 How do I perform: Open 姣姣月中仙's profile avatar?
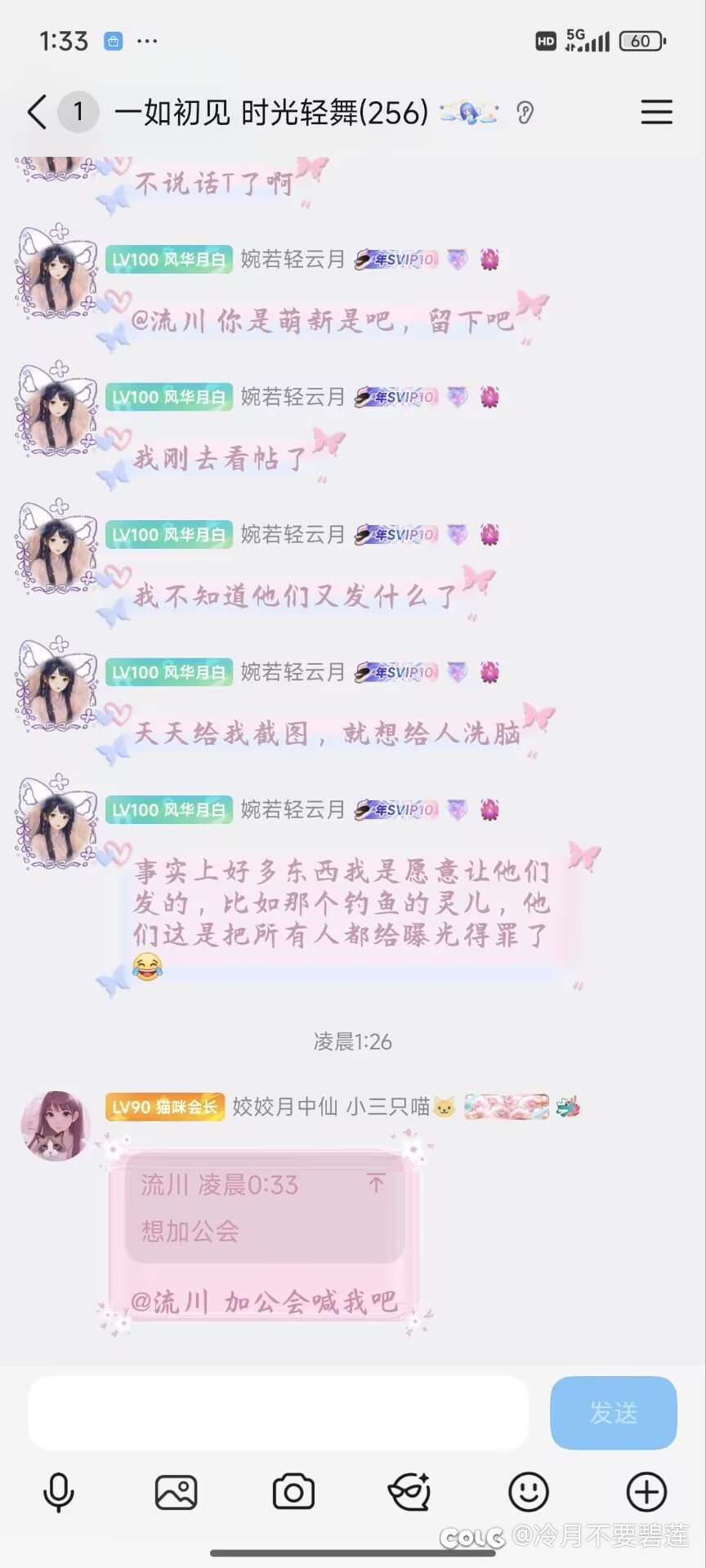(x=55, y=1125)
